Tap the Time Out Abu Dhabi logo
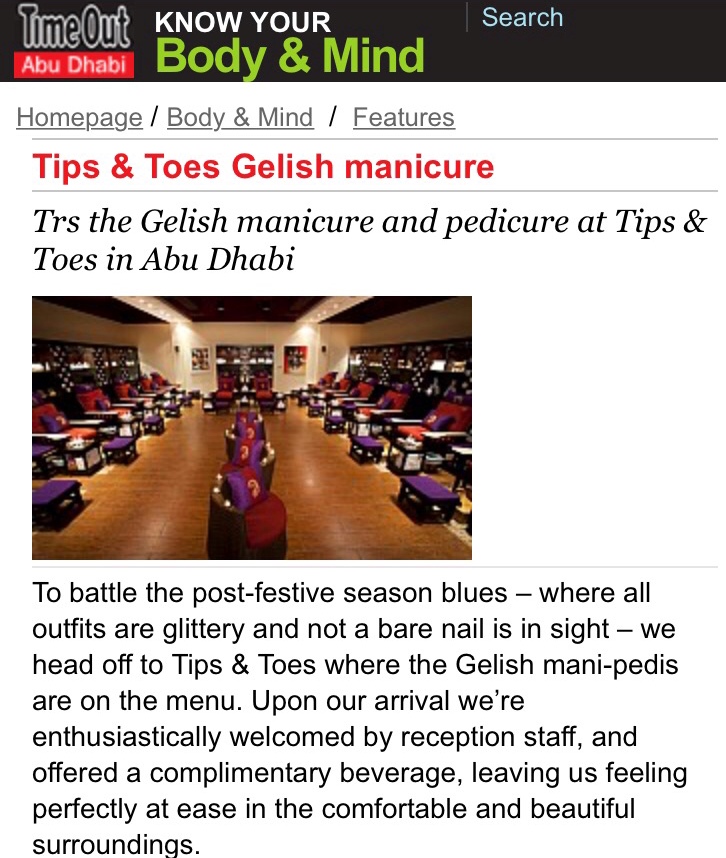This screenshot has height=858, width=726. tap(74, 40)
